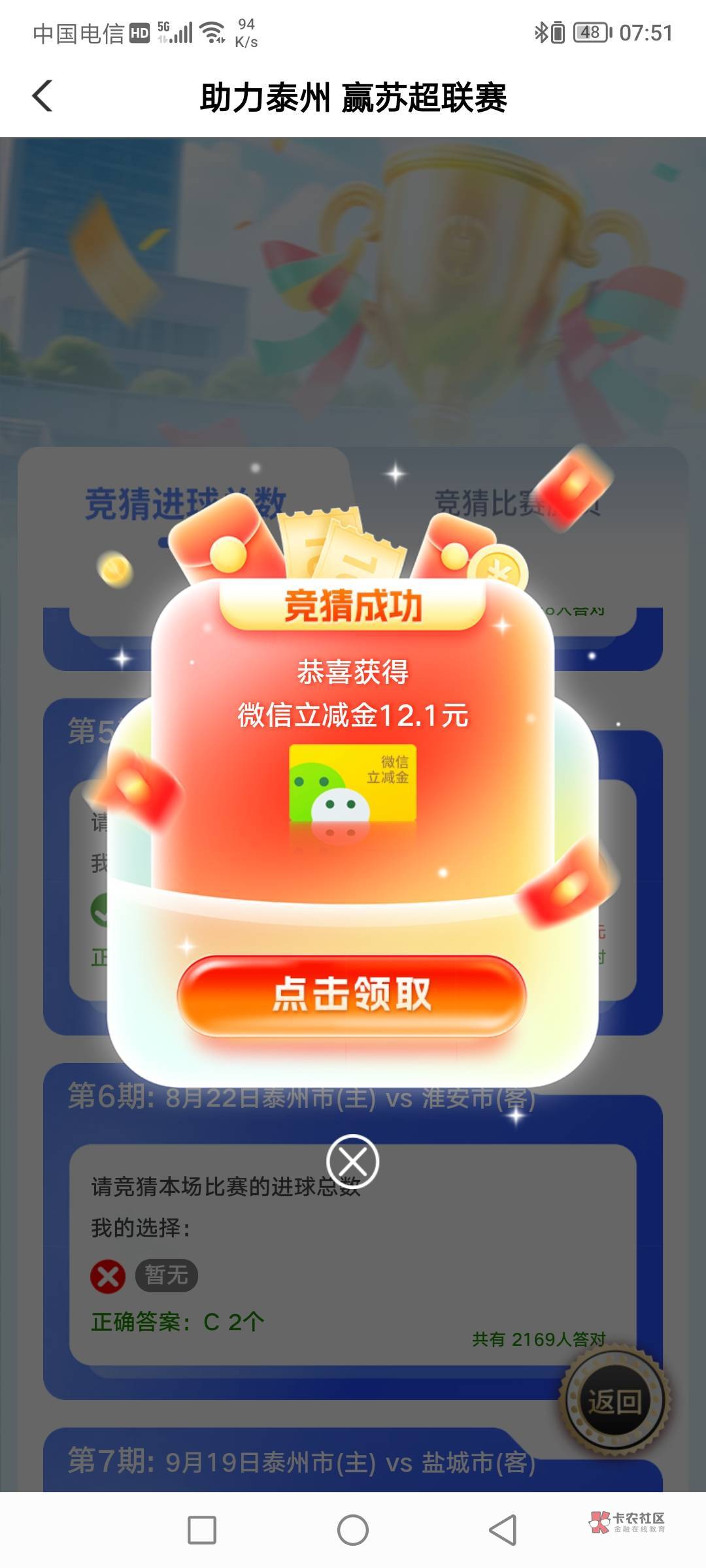This screenshot has width=706, height=1568.
Task: Tap 点击领取 to claim the reward
Action: [x=352, y=995]
